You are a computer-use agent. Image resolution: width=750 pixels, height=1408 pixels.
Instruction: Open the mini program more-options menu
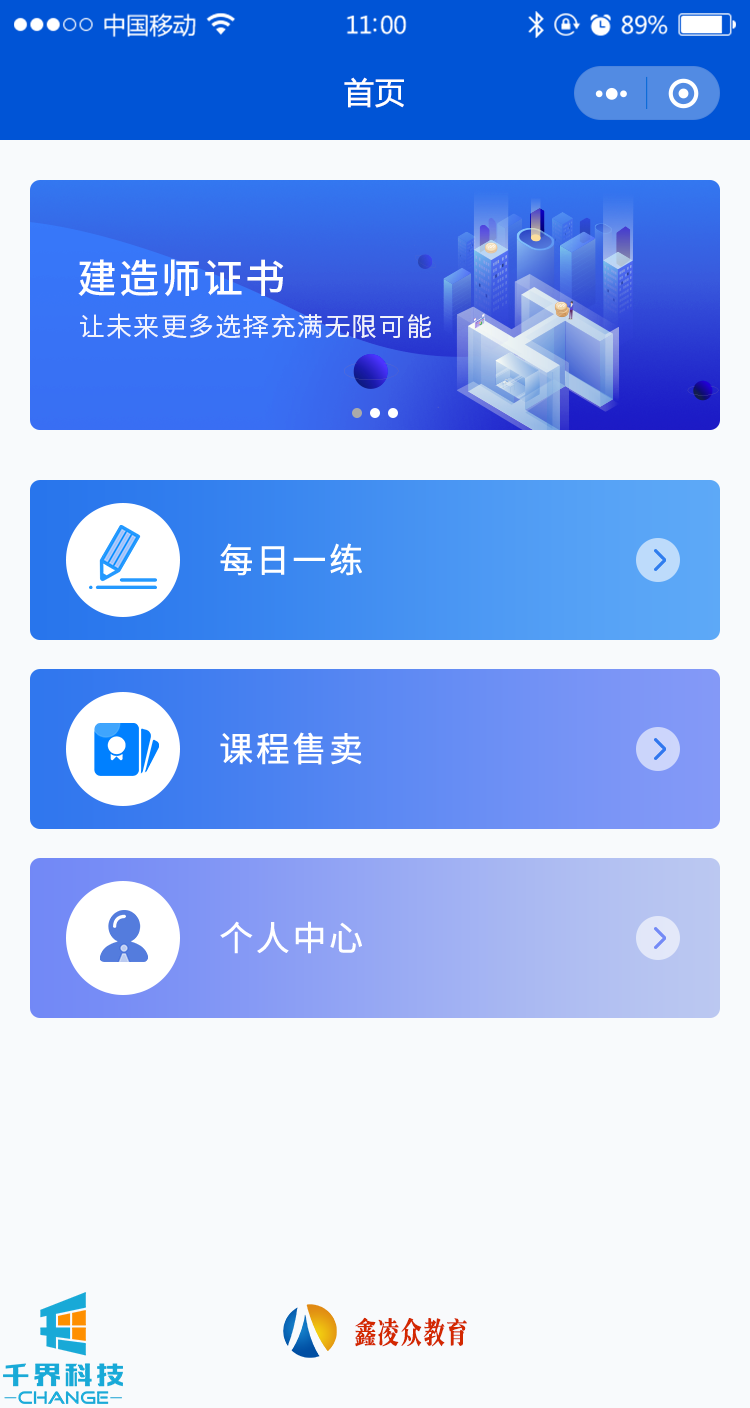(611, 93)
